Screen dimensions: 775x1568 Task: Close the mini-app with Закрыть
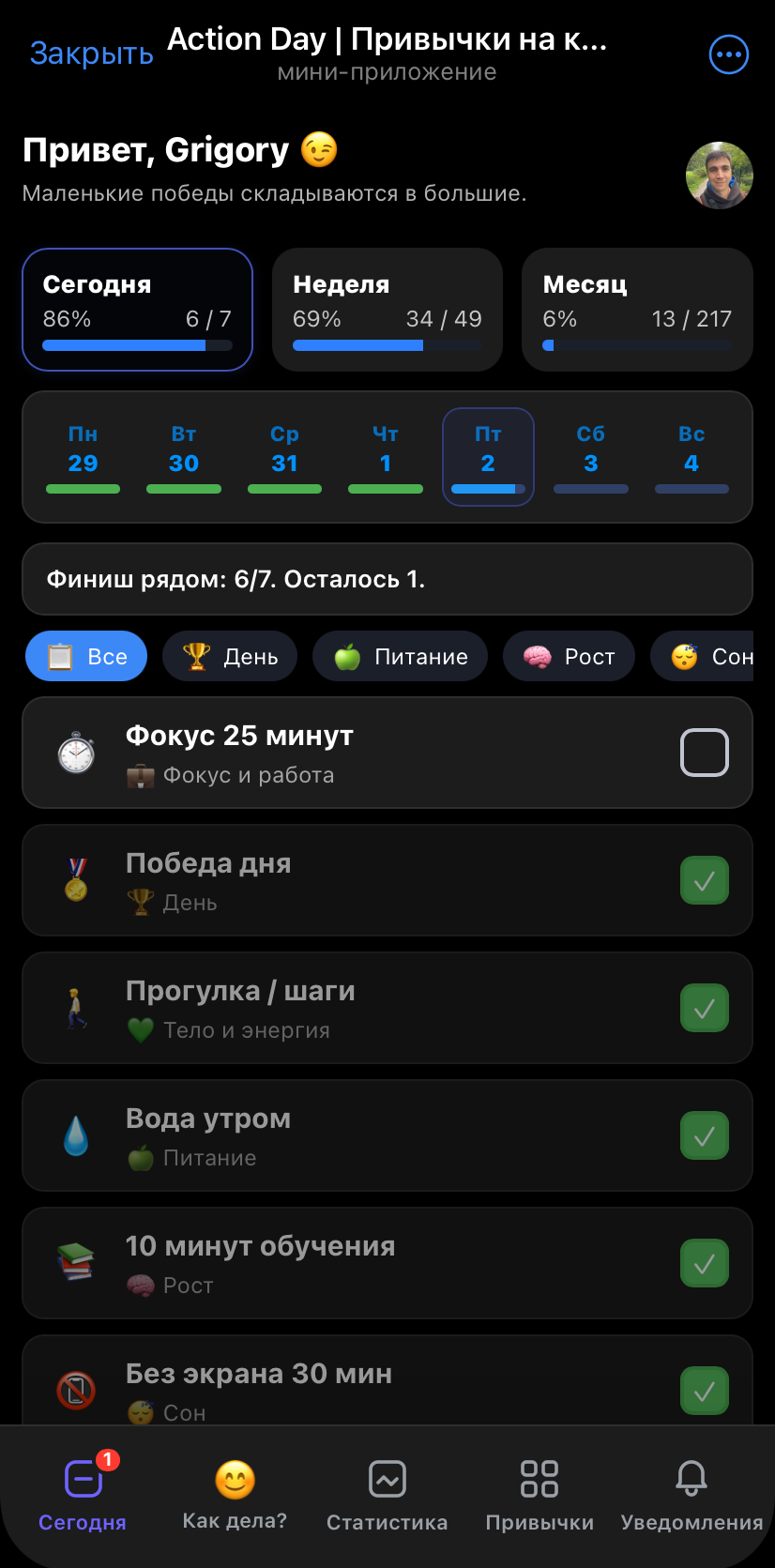point(91,53)
